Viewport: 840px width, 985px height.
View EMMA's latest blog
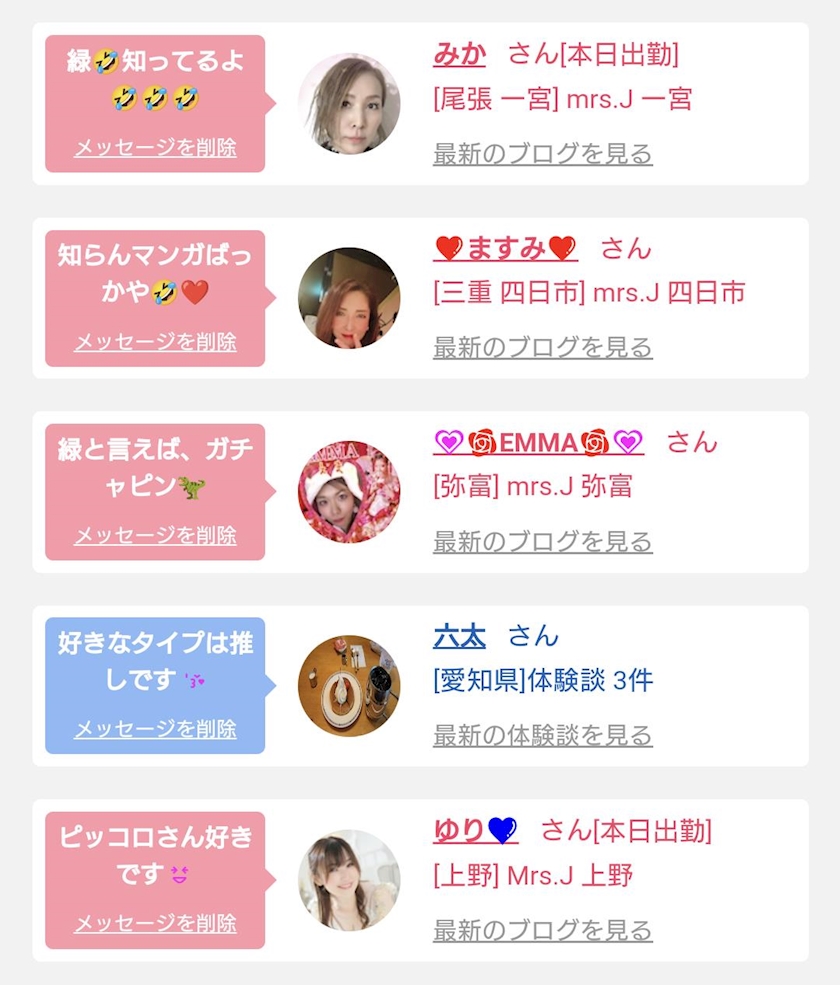click(543, 541)
